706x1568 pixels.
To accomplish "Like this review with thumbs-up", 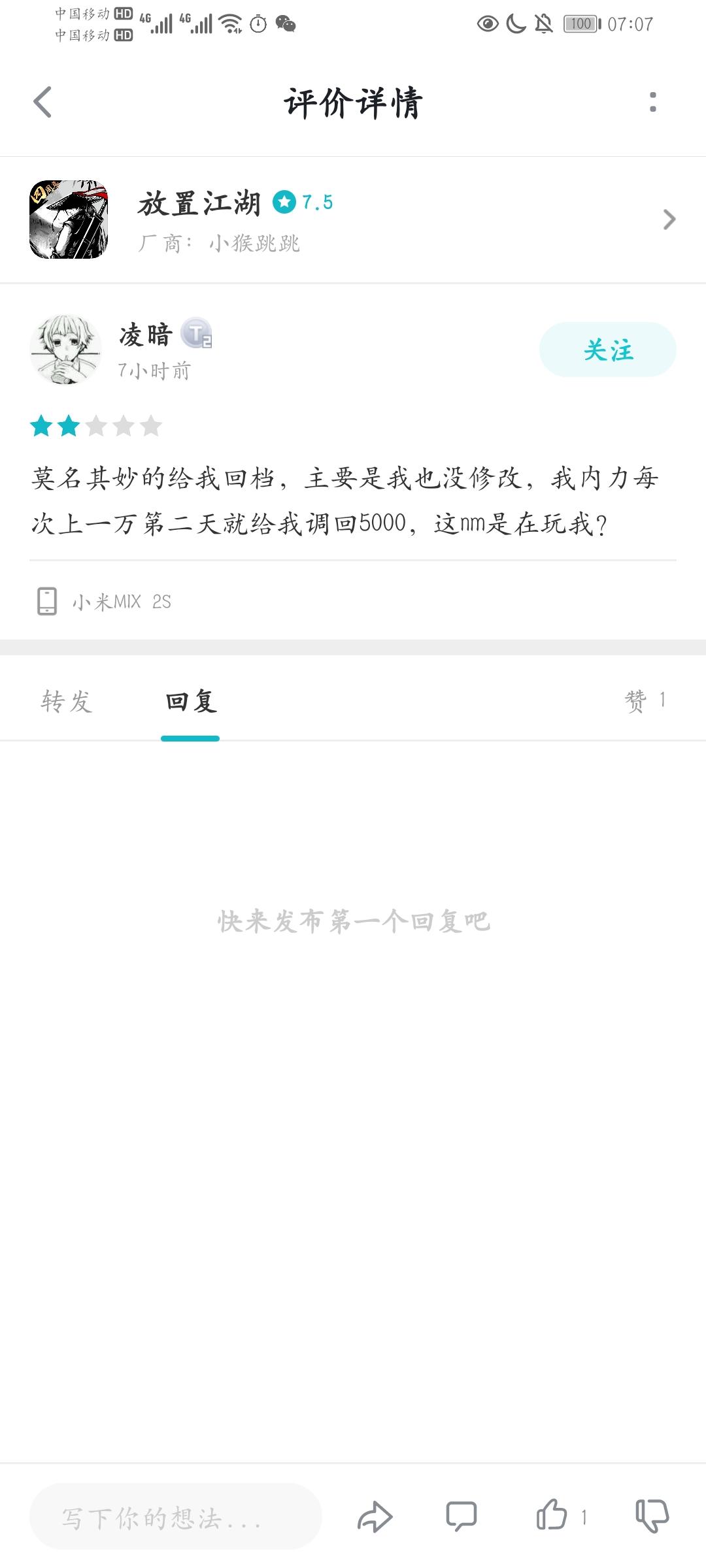I will click(552, 1515).
